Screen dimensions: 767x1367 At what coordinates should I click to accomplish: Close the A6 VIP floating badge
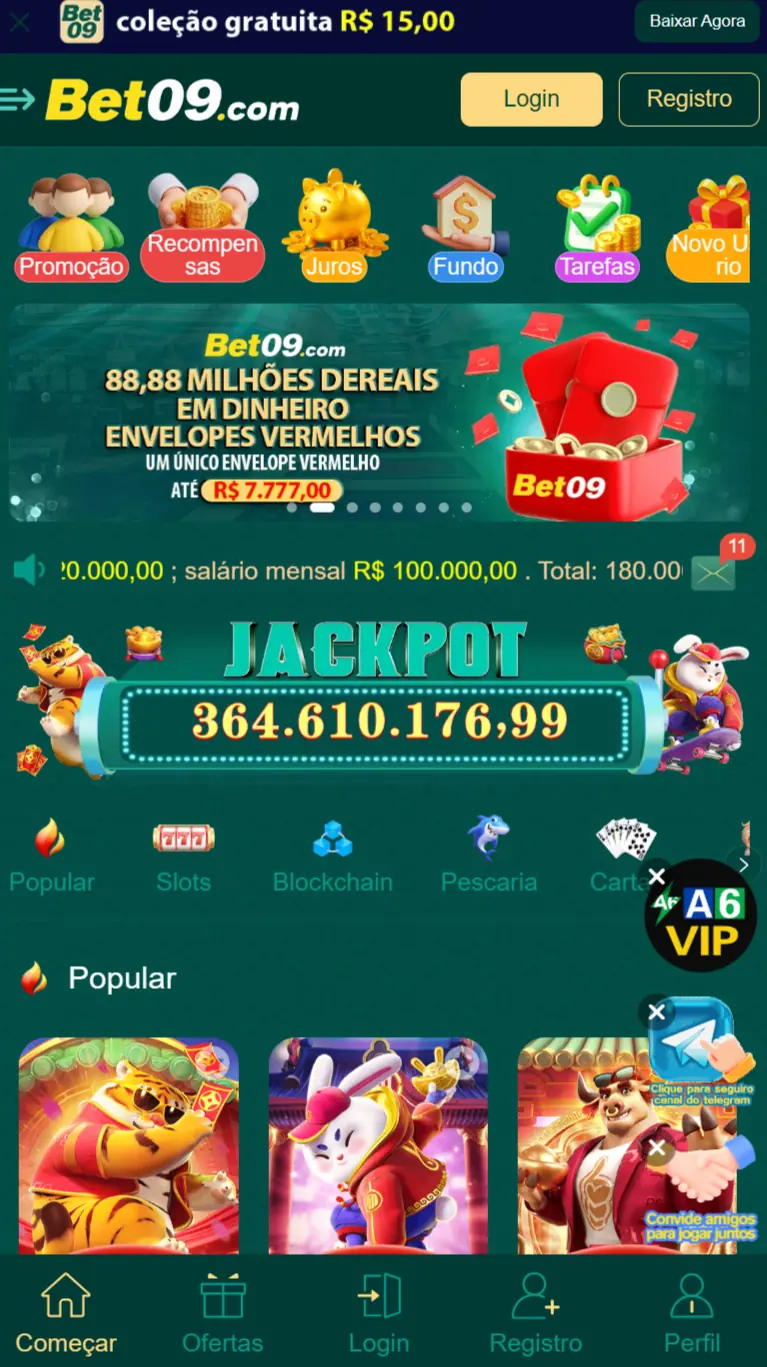coord(656,877)
